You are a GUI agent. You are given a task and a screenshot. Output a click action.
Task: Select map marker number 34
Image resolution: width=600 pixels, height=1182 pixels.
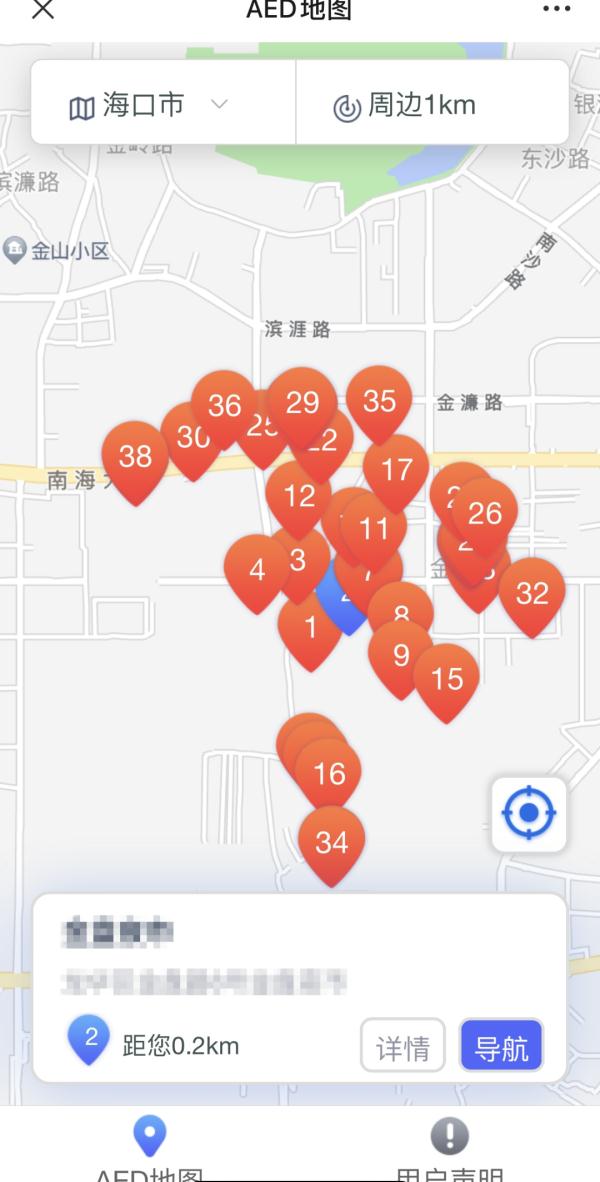click(x=331, y=843)
